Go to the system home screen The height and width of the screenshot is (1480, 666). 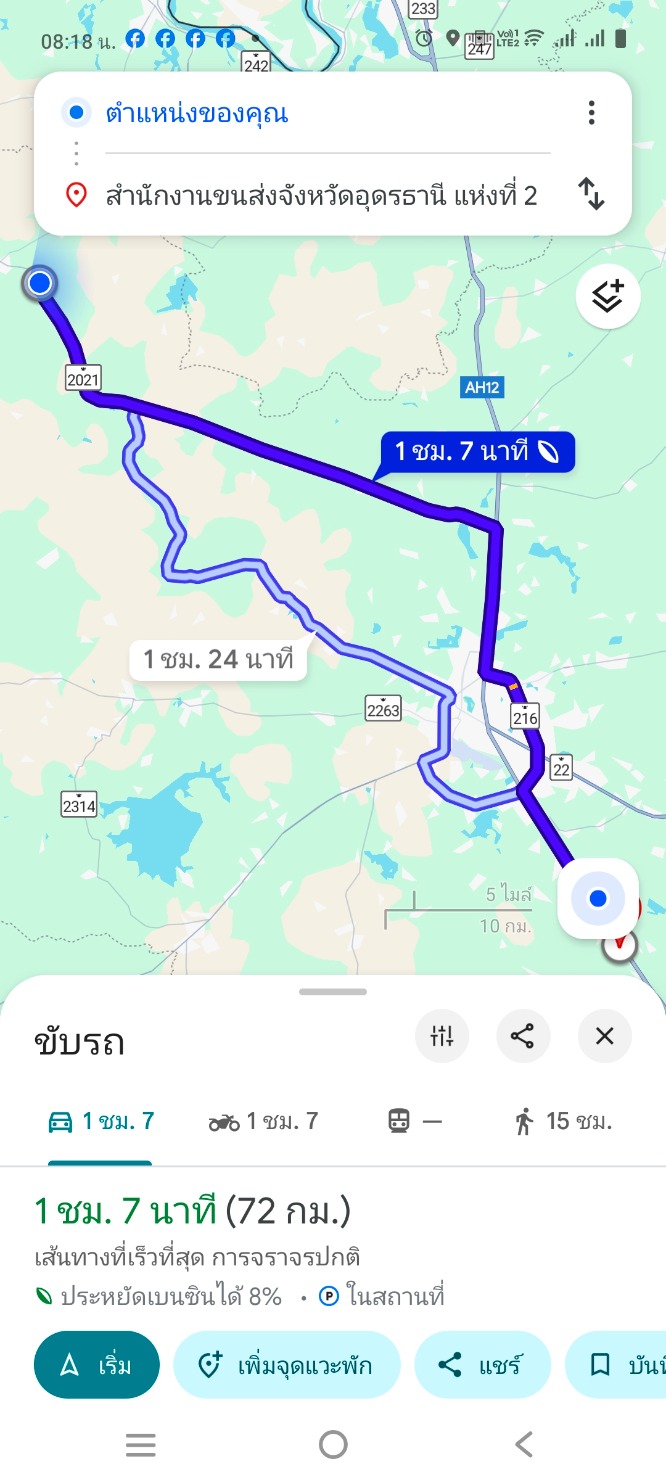pos(333,1444)
